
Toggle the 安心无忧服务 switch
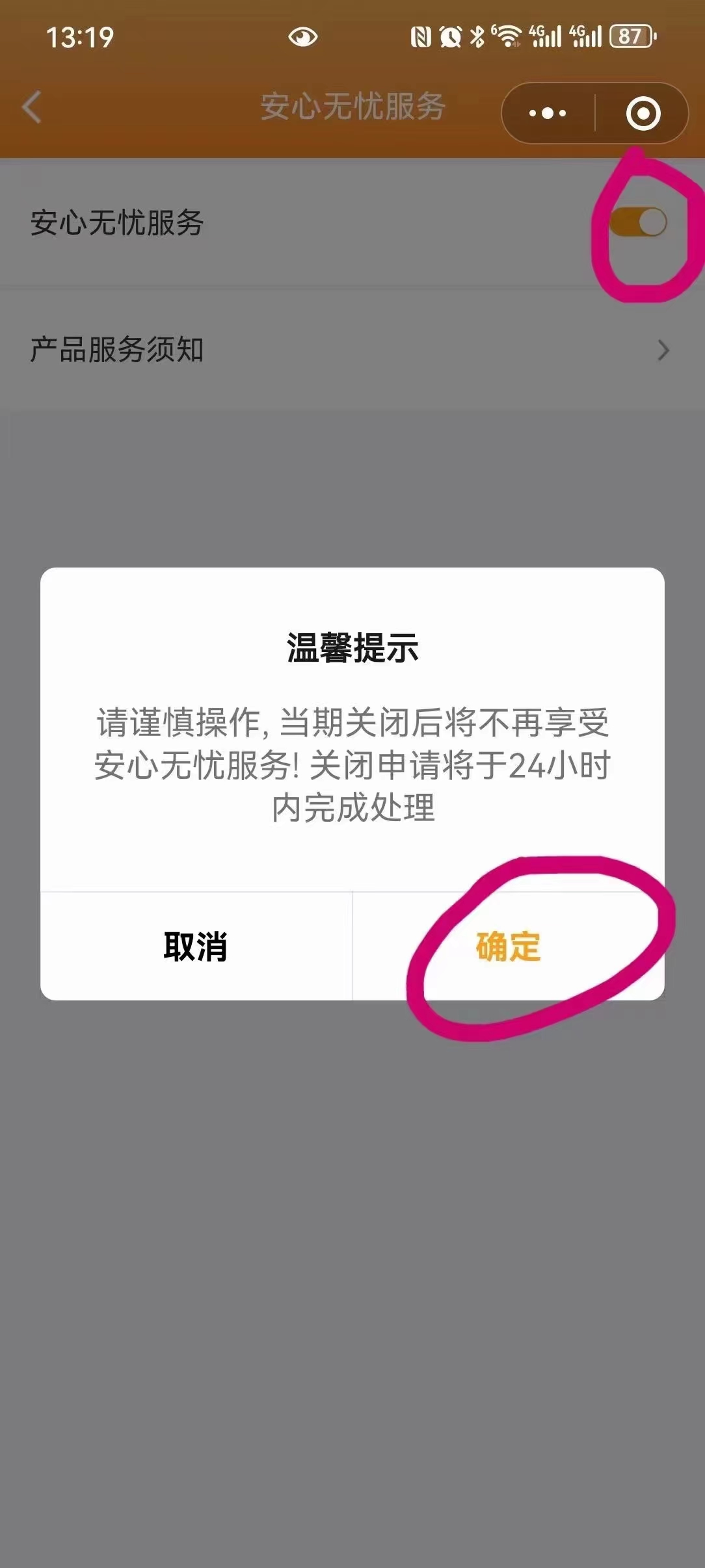click(x=639, y=222)
